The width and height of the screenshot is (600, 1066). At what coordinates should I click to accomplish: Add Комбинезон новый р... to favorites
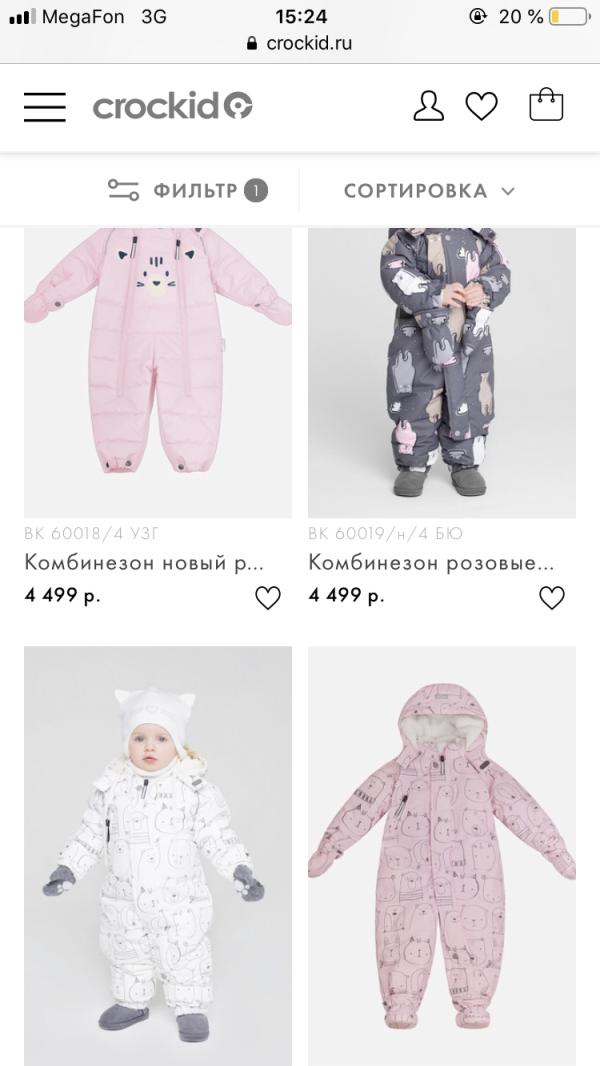point(268,598)
